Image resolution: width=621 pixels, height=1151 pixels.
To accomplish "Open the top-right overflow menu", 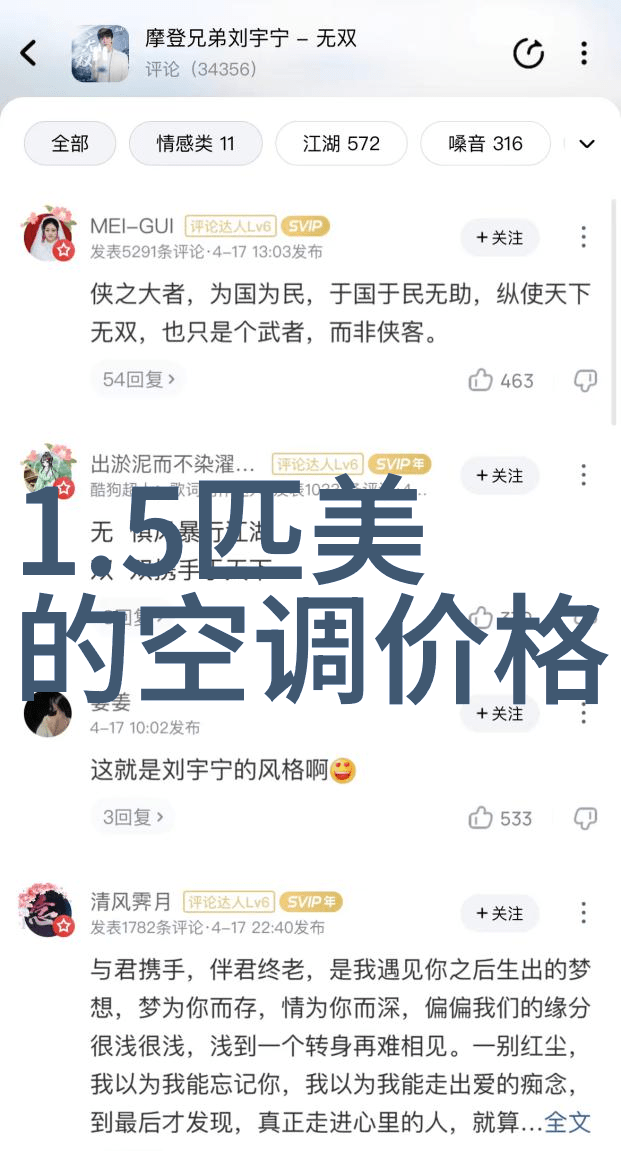I will point(584,53).
